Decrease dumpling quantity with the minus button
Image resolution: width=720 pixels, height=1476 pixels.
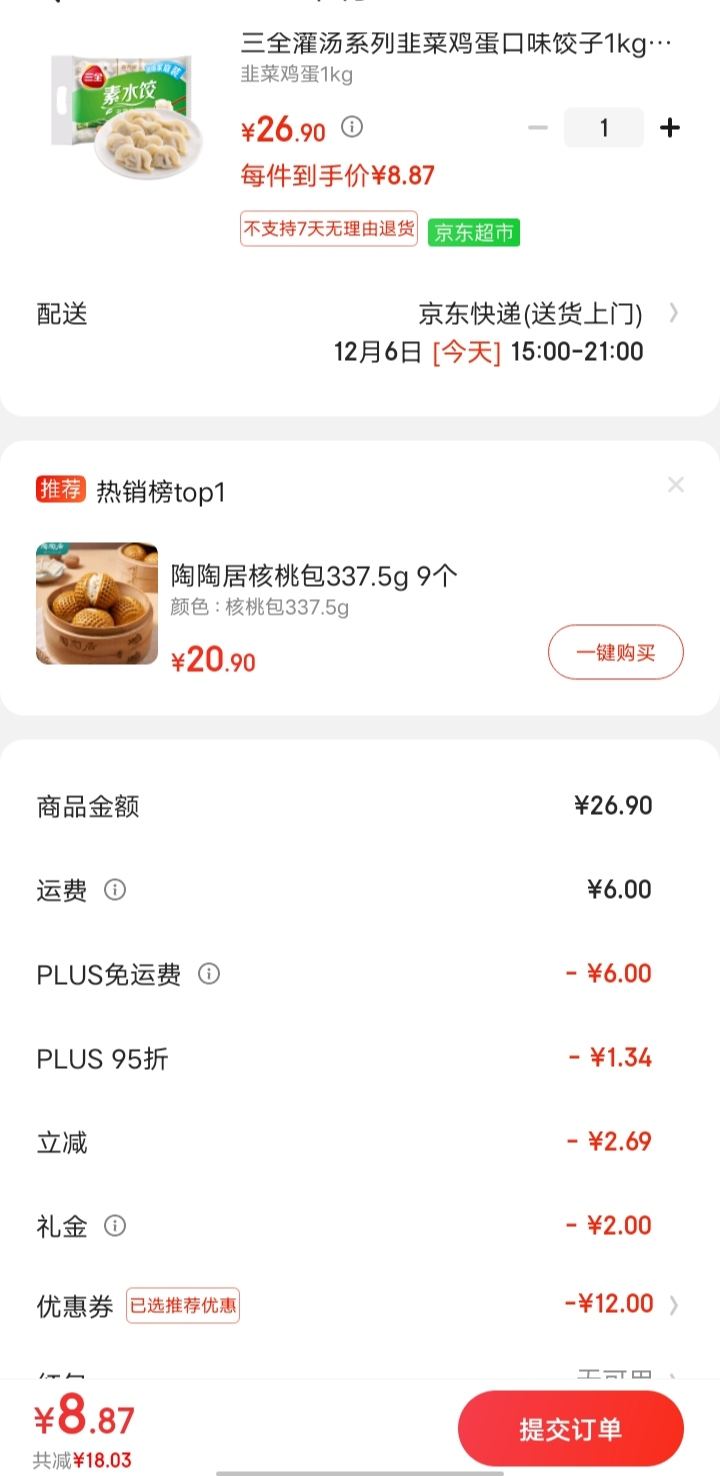pyautogui.click(x=538, y=128)
